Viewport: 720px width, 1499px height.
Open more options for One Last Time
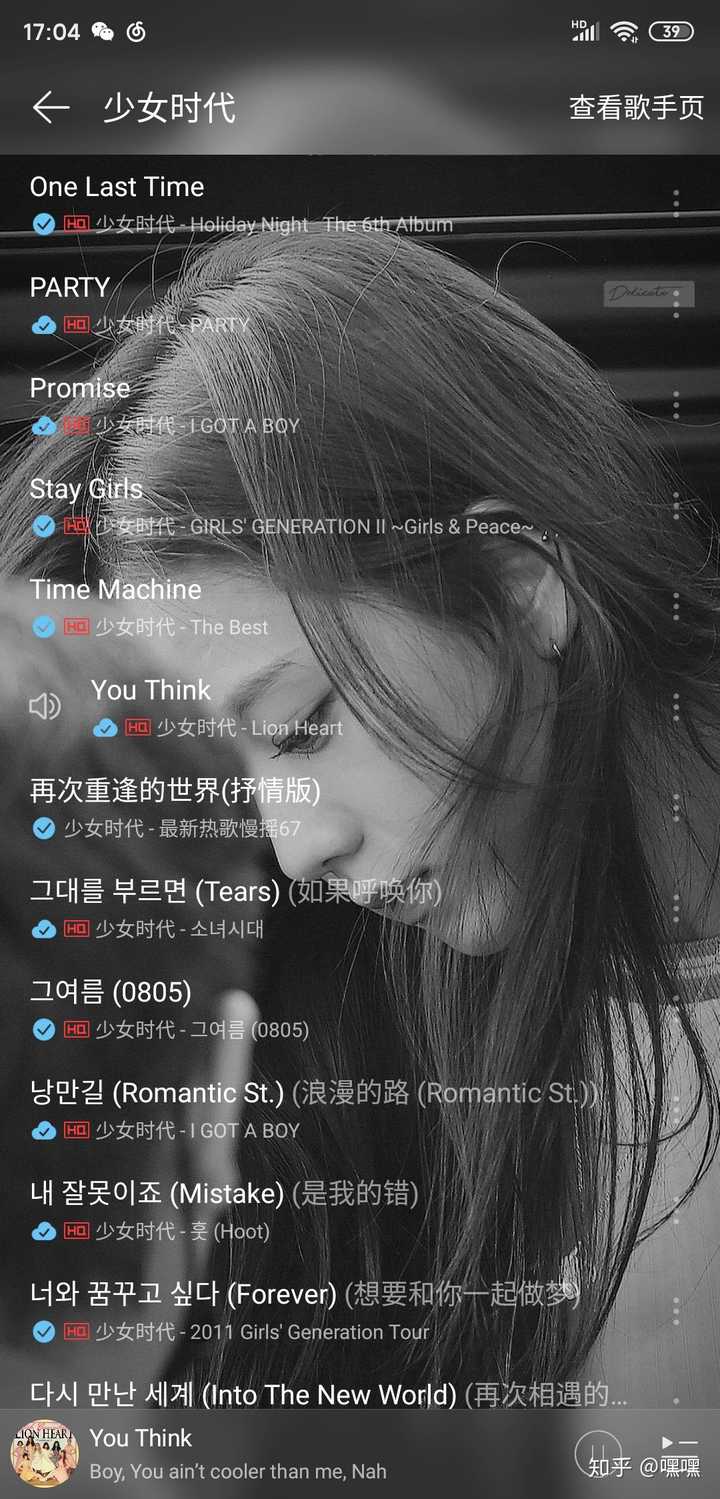676,204
